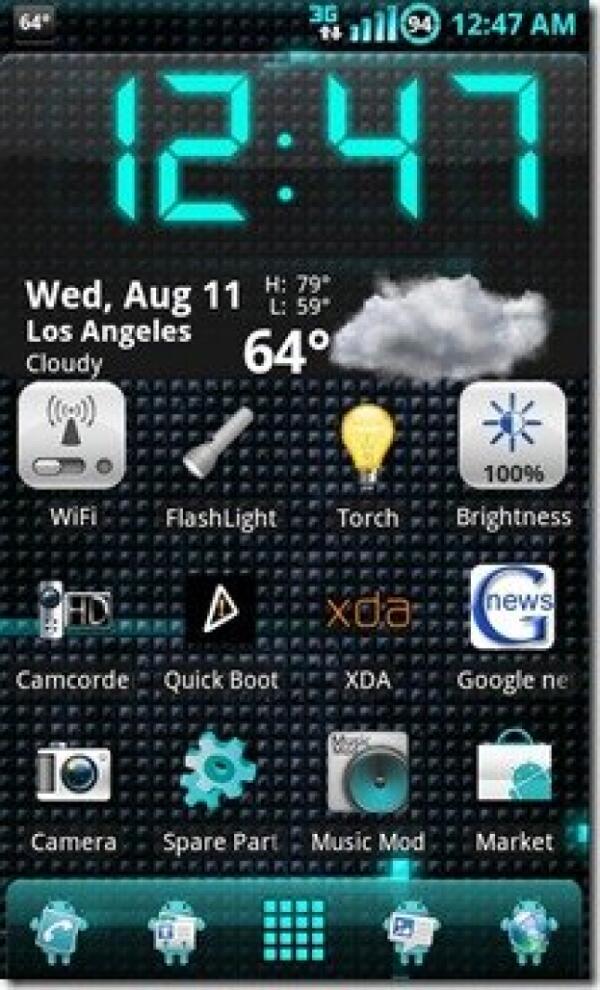This screenshot has width=600, height=990.
Task: Open the Torch app
Action: (367, 443)
